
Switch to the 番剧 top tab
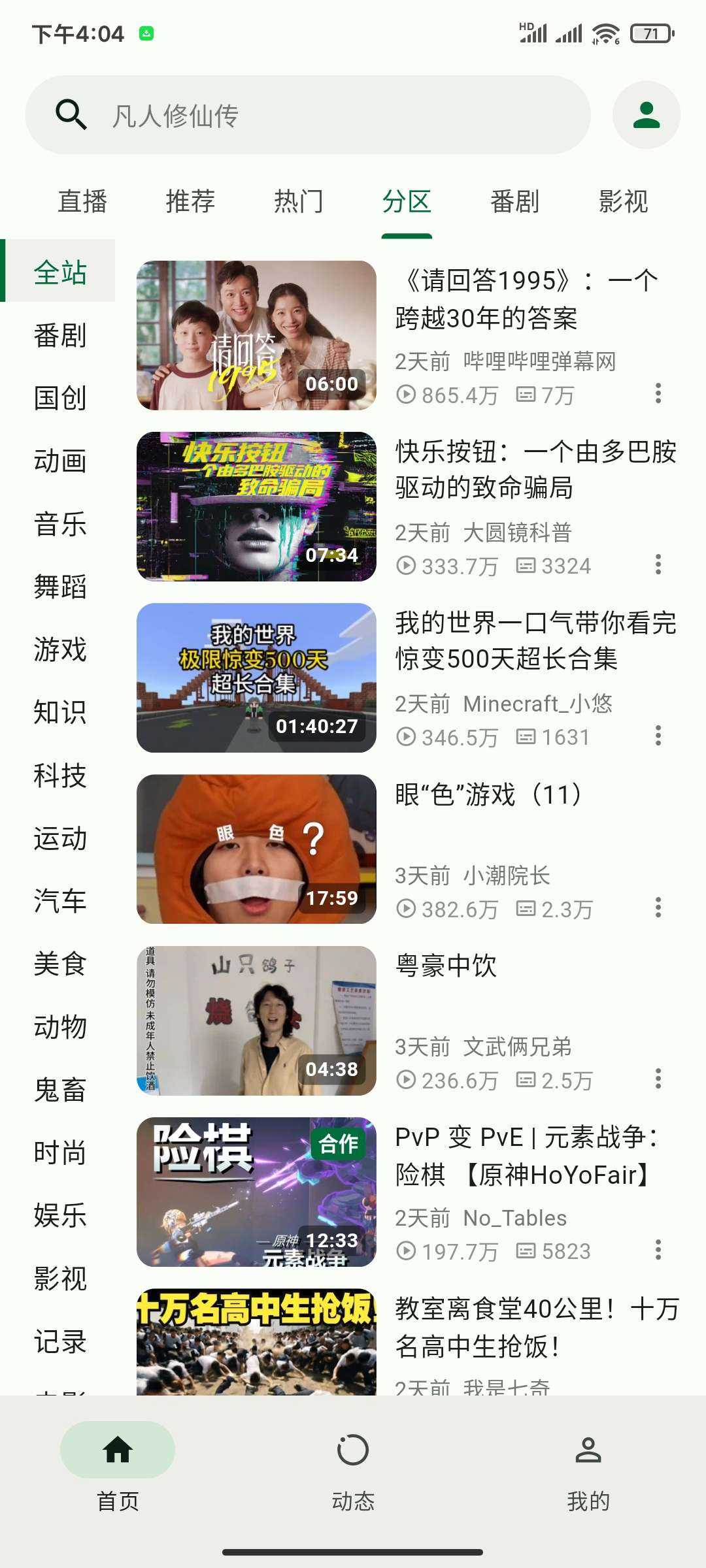click(514, 201)
